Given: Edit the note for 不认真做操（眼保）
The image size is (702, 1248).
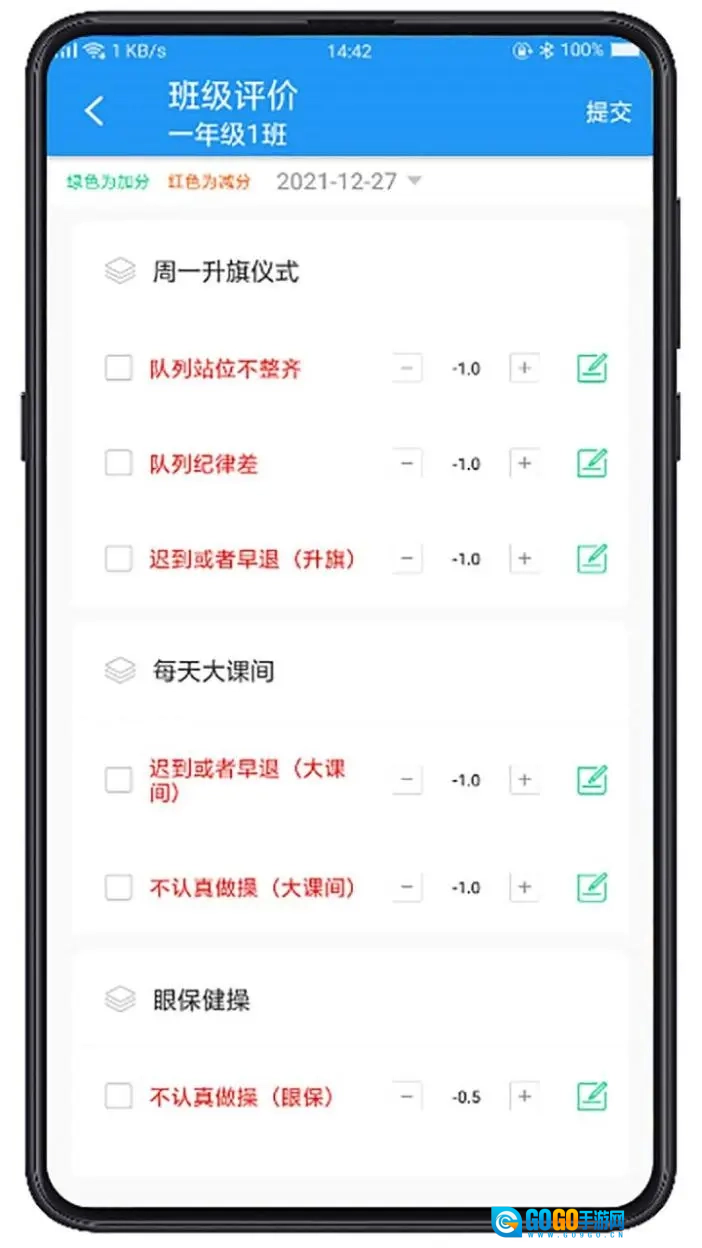Looking at the screenshot, I should pyautogui.click(x=592, y=1097).
